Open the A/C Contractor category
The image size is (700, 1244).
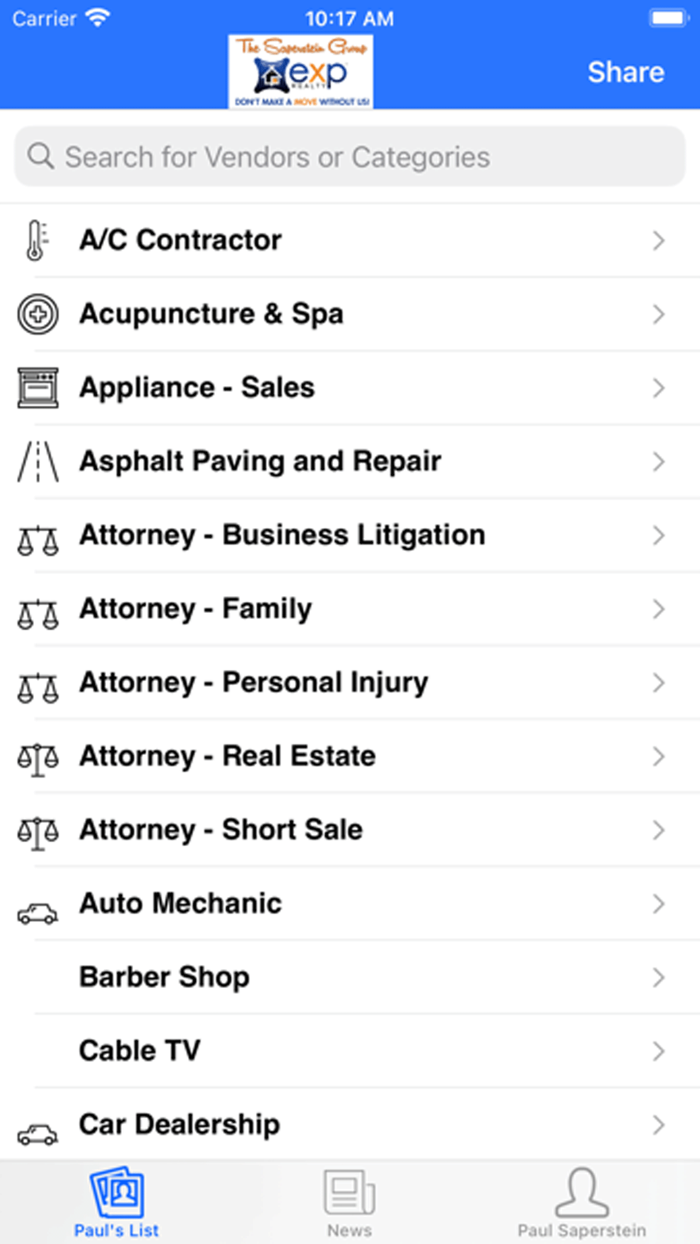coord(350,240)
